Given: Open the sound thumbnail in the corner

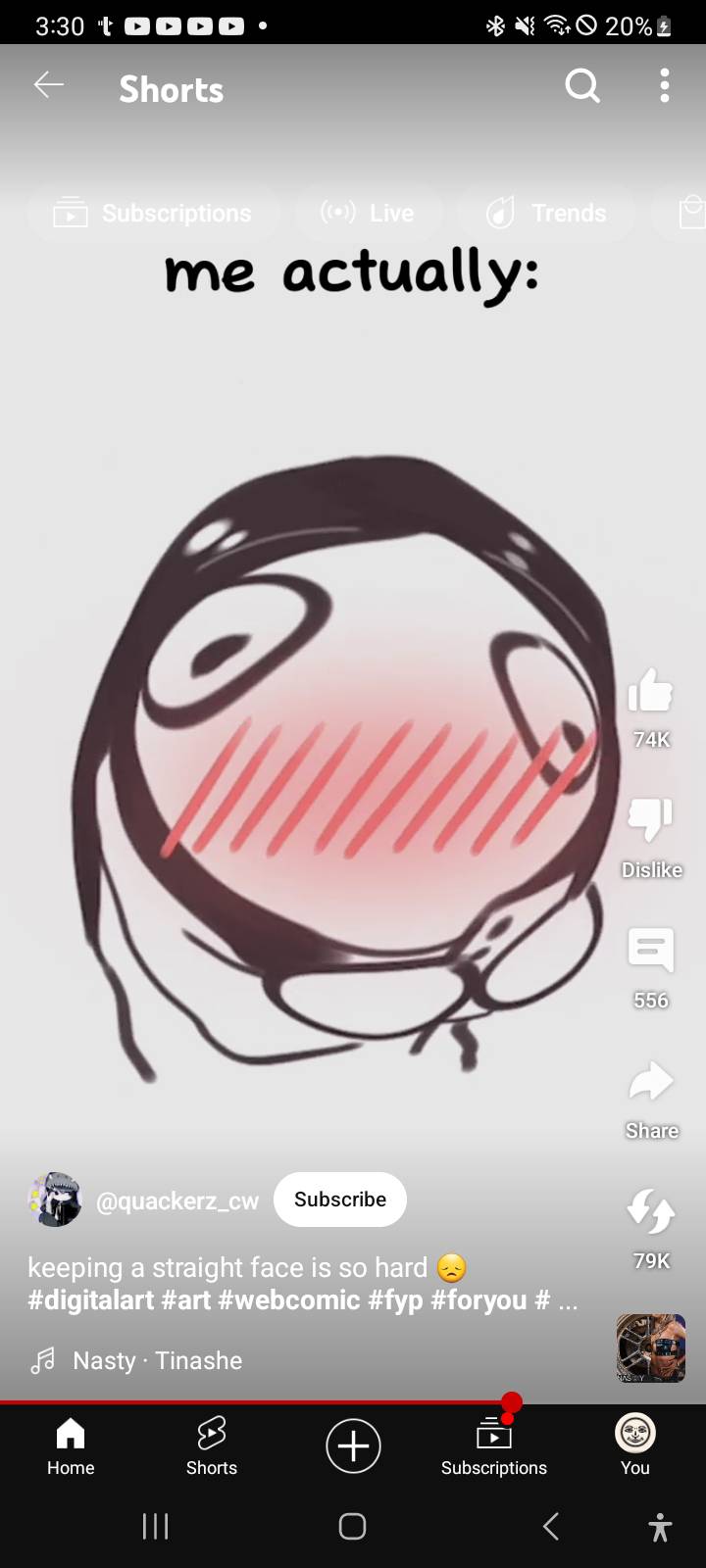Looking at the screenshot, I should pyautogui.click(x=650, y=1347).
